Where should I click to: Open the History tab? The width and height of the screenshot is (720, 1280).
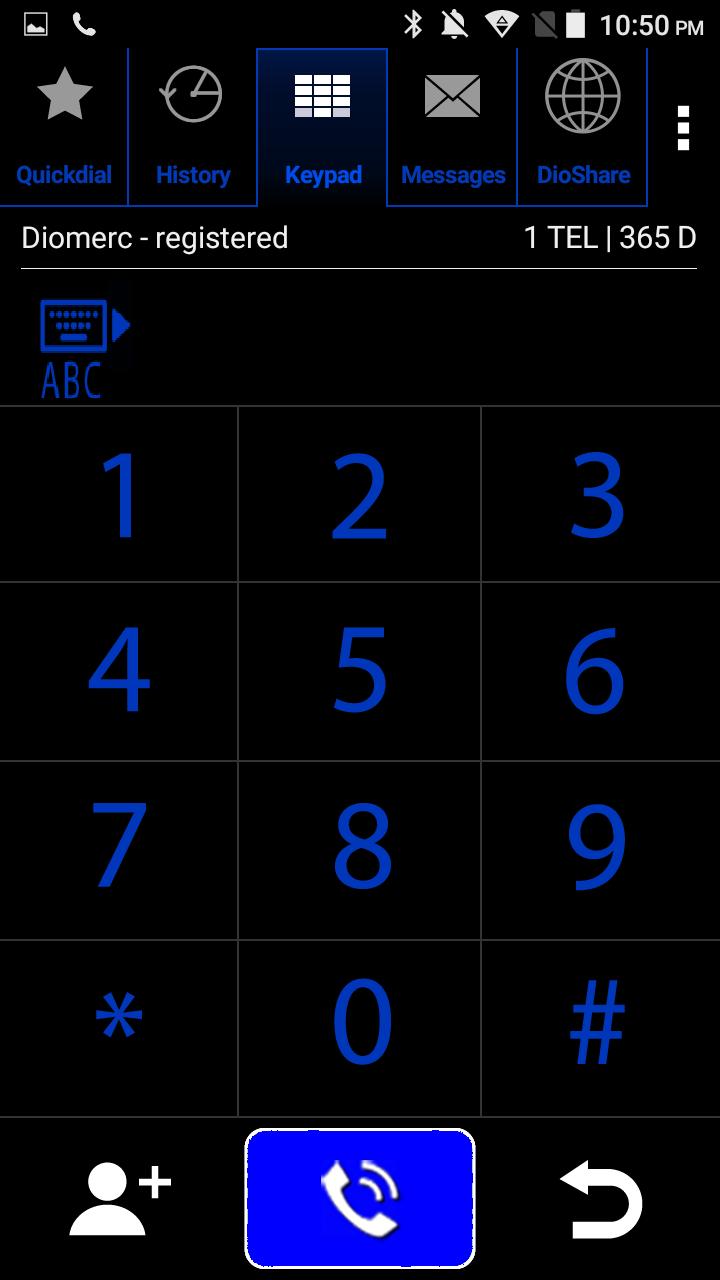(193, 127)
